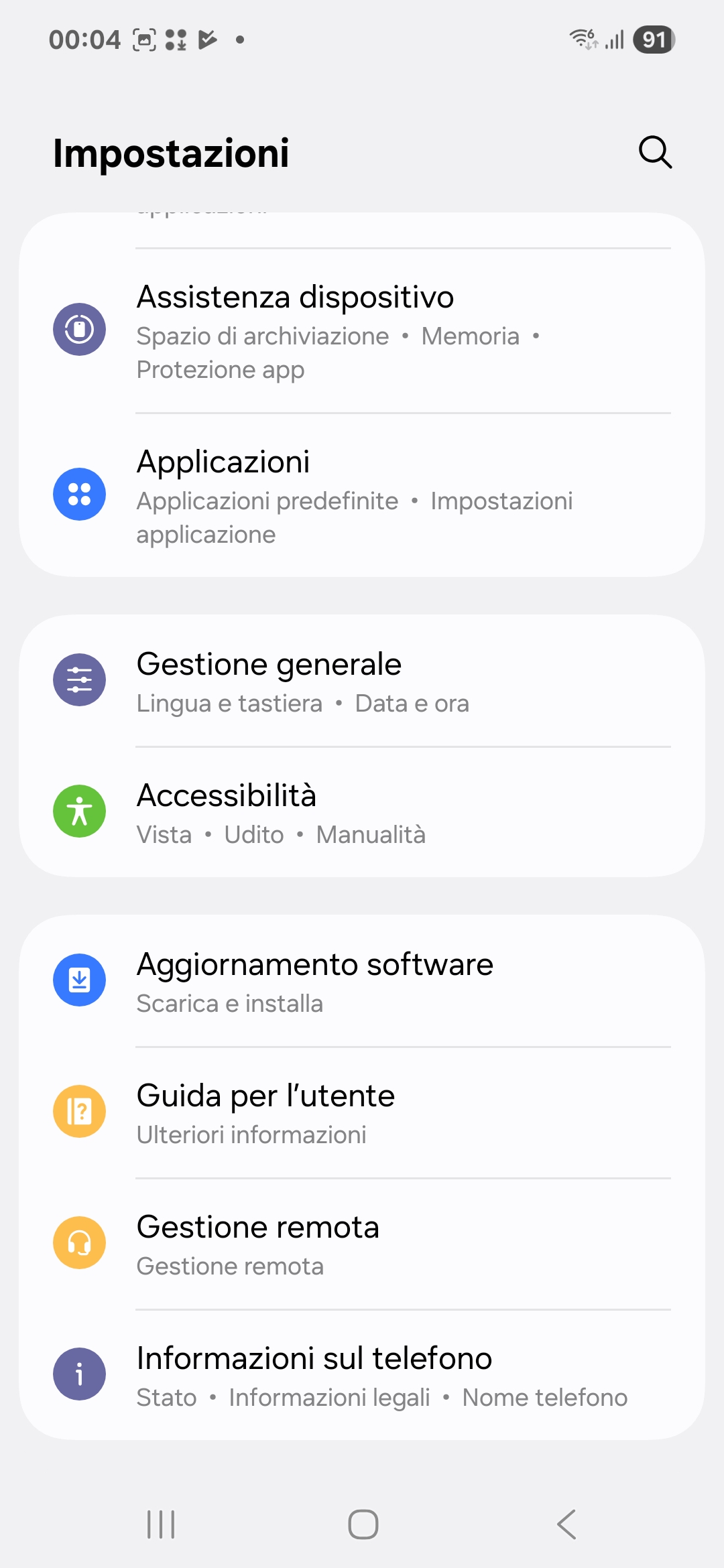This screenshot has height=1568, width=724.
Task: Select Aggiornamento software
Action: pos(362,981)
